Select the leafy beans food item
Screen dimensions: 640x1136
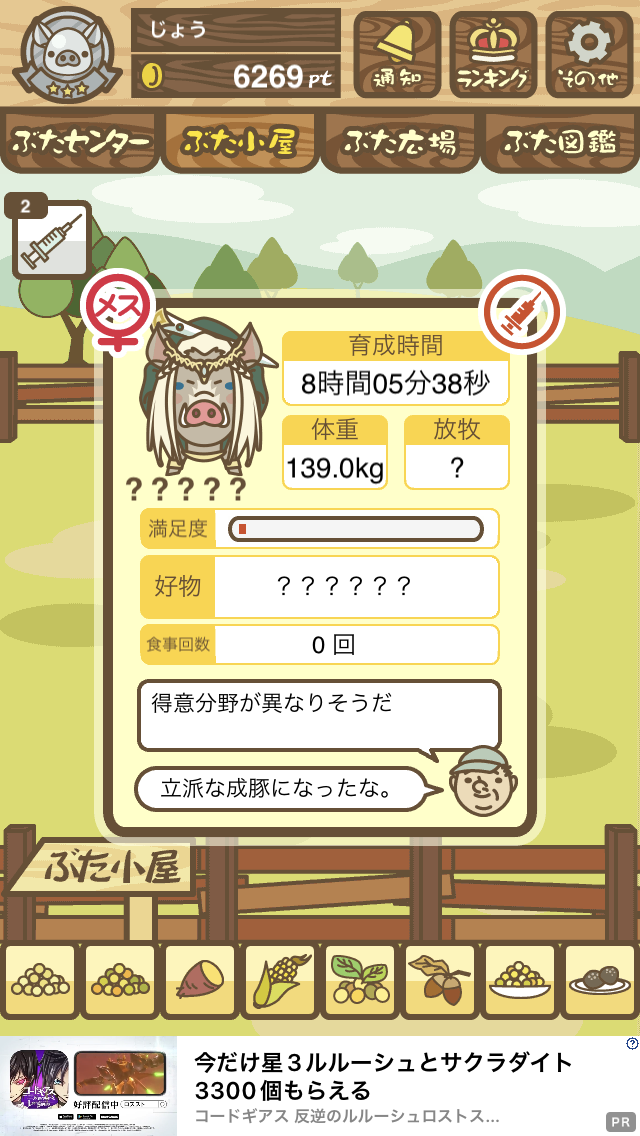pyautogui.click(x=360, y=980)
